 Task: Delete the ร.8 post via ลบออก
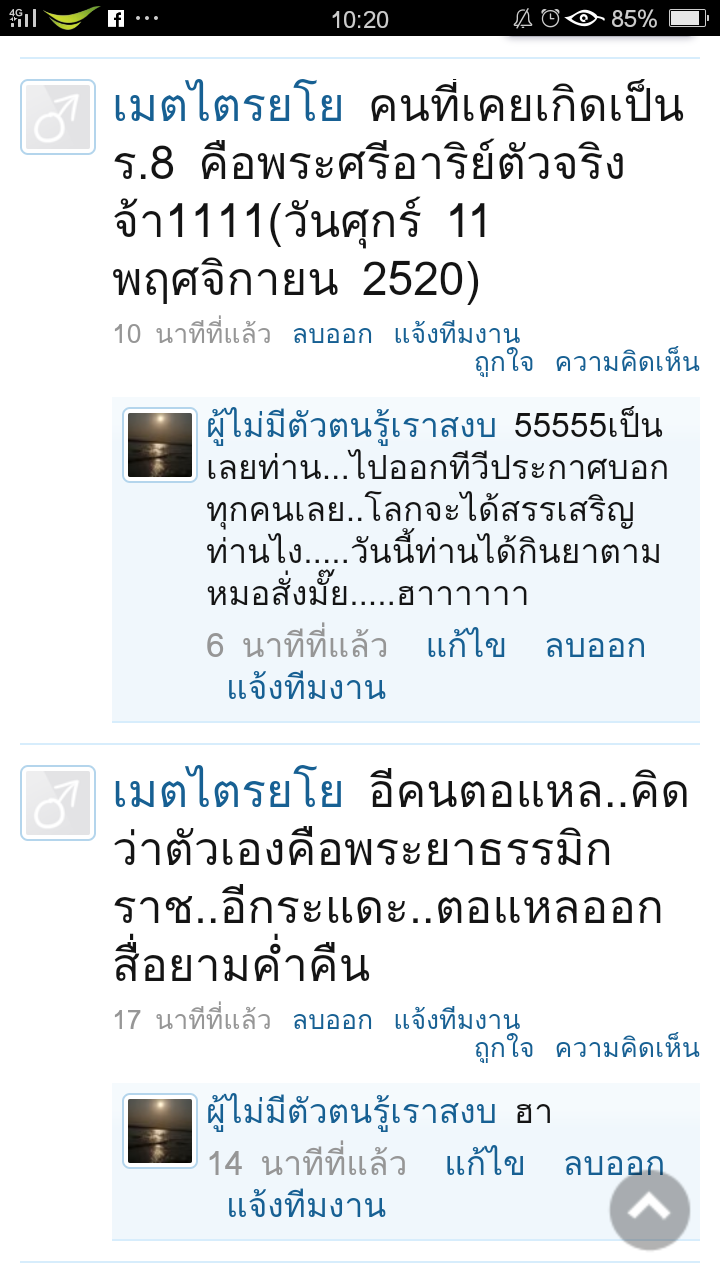coord(332,334)
